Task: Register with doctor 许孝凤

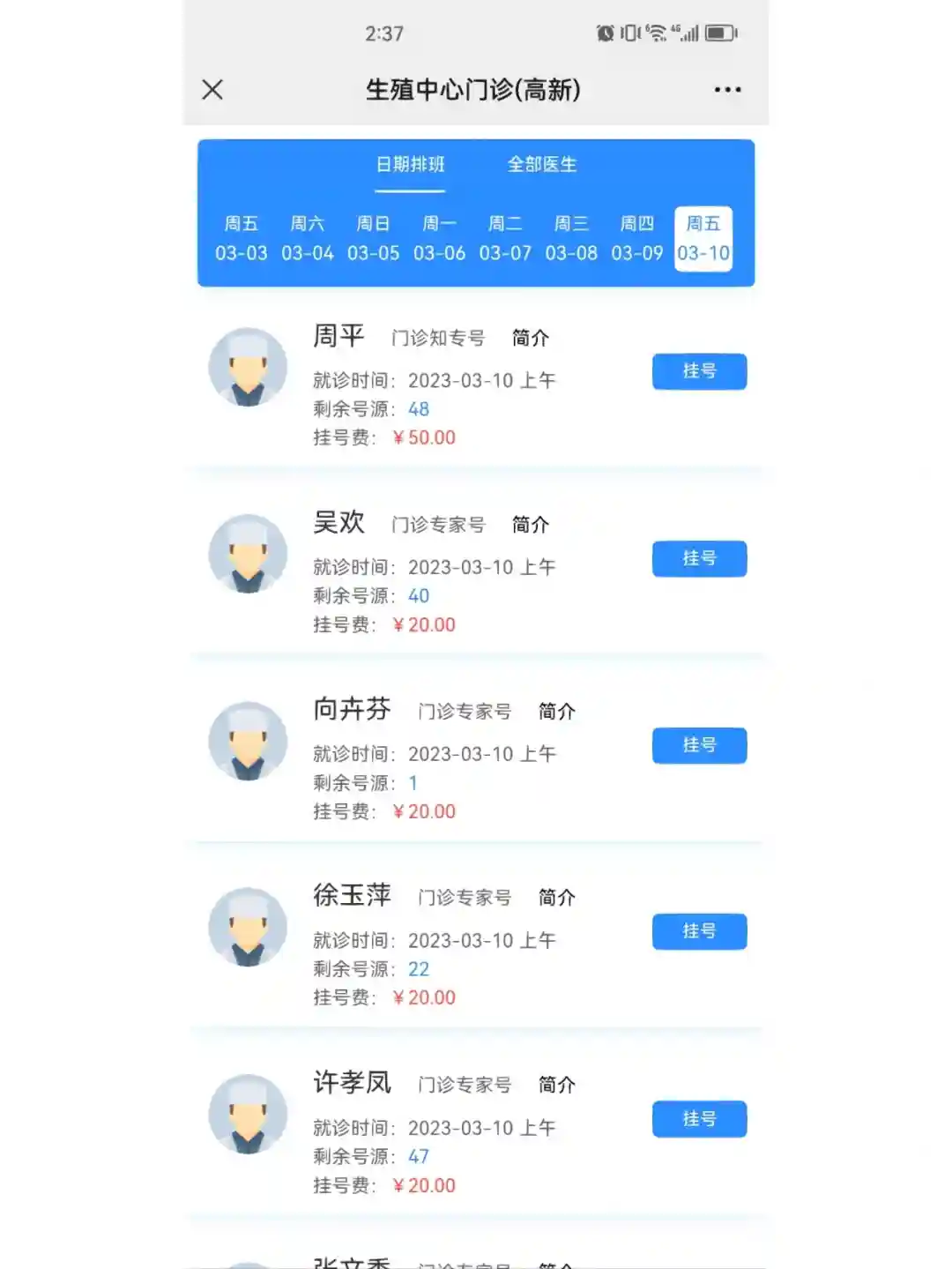Action: [x=699, y=1118]
